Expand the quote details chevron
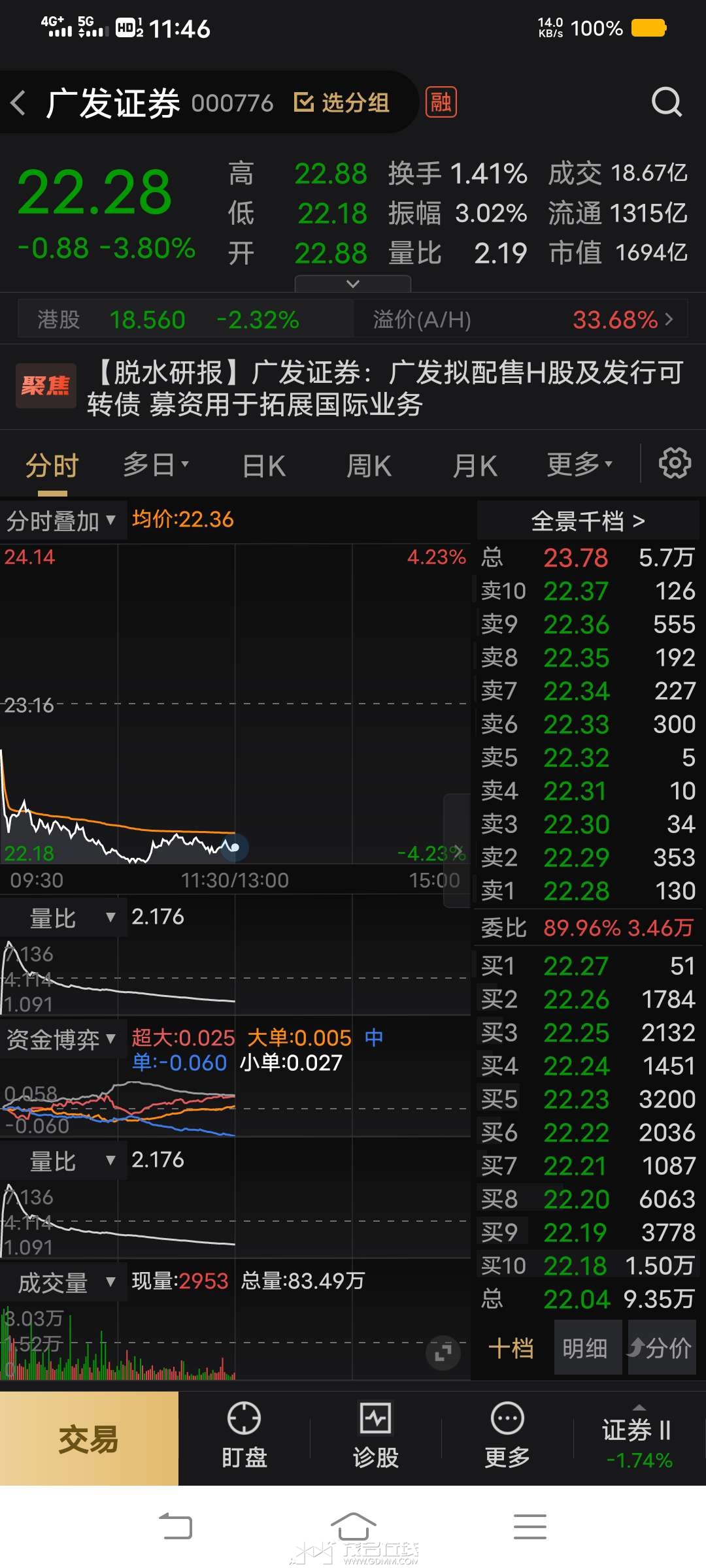Screen dimensions: 706x1568 pos(353,284)
